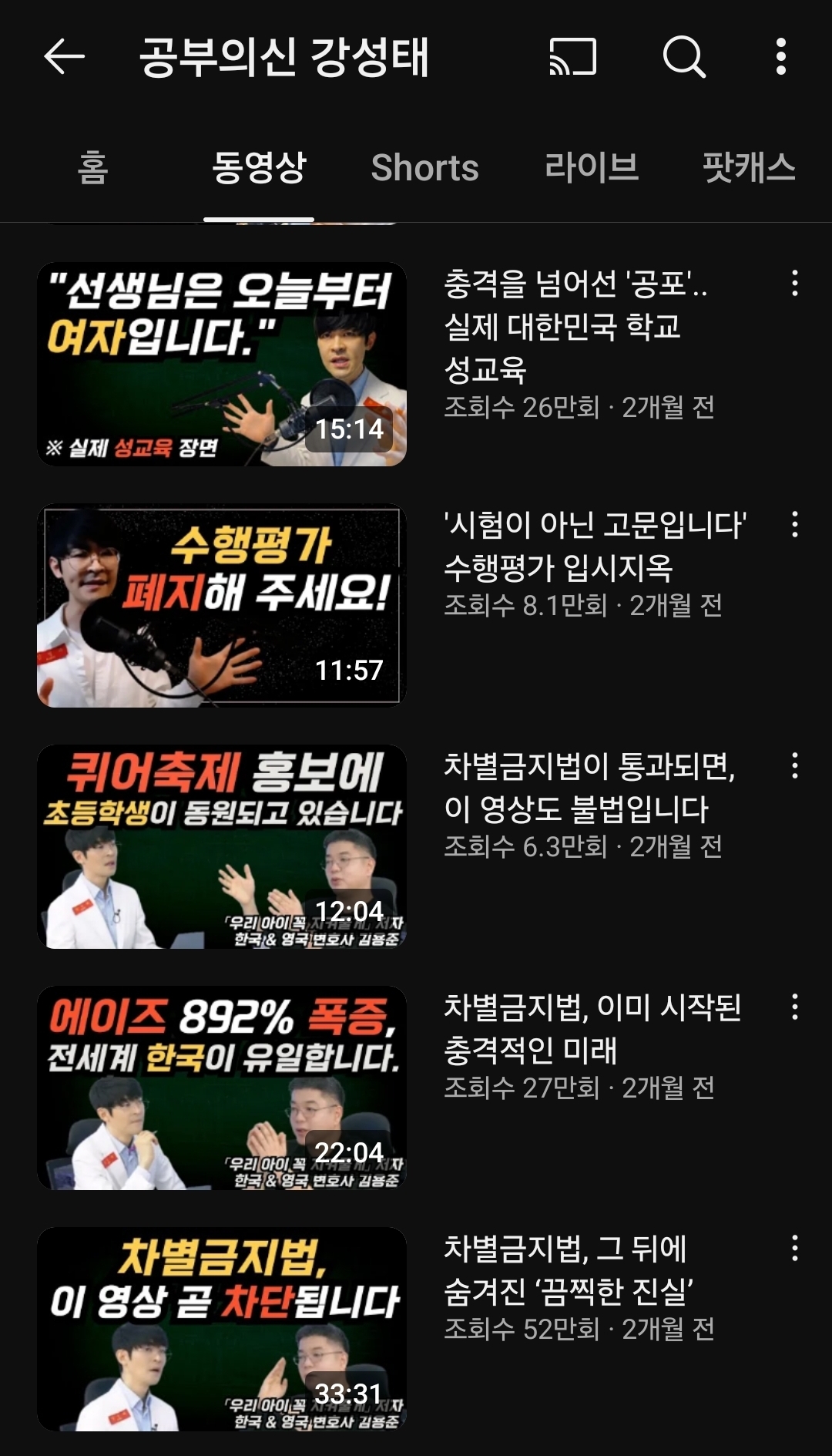This screenshot has height=1456, width=832.
Task: Play the video 이 영상도 불법입니다
Action: 222,846
